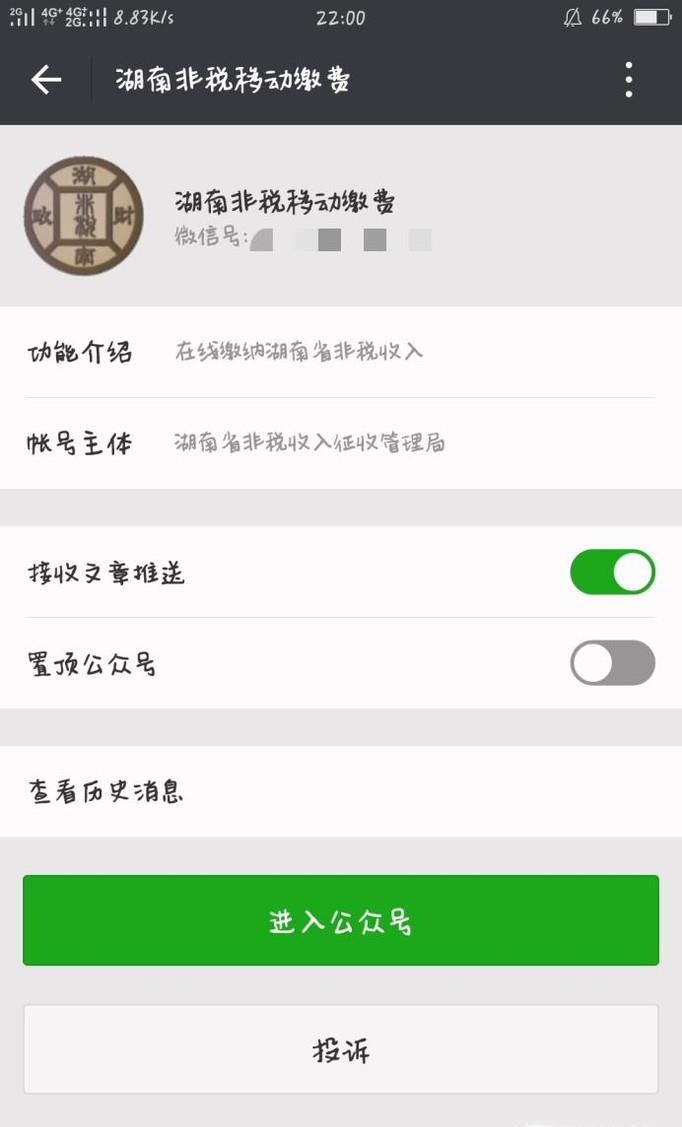Open the 帐号主体 details row

point(340,443)
